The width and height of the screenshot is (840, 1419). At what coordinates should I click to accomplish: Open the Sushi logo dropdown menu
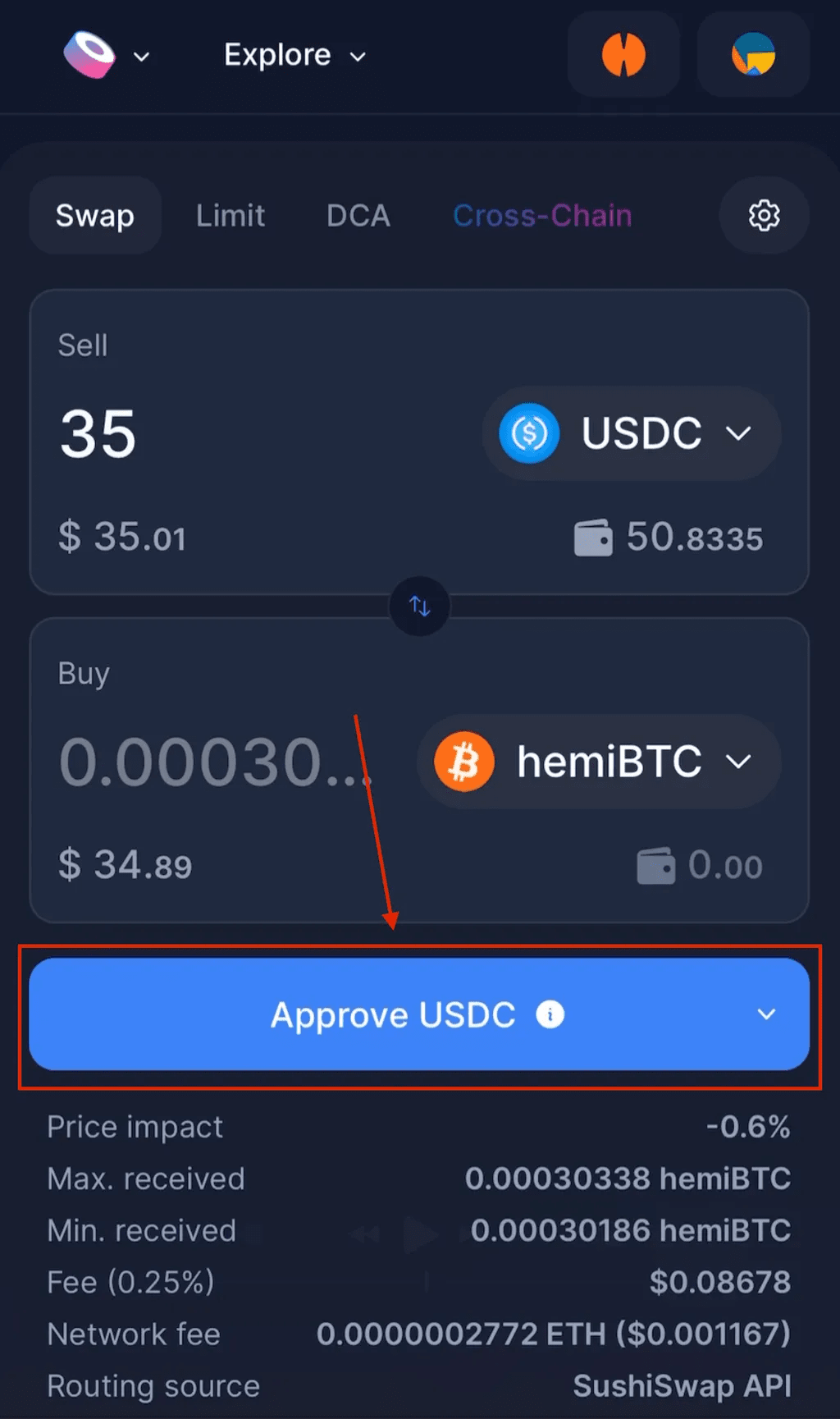[107, 56]
